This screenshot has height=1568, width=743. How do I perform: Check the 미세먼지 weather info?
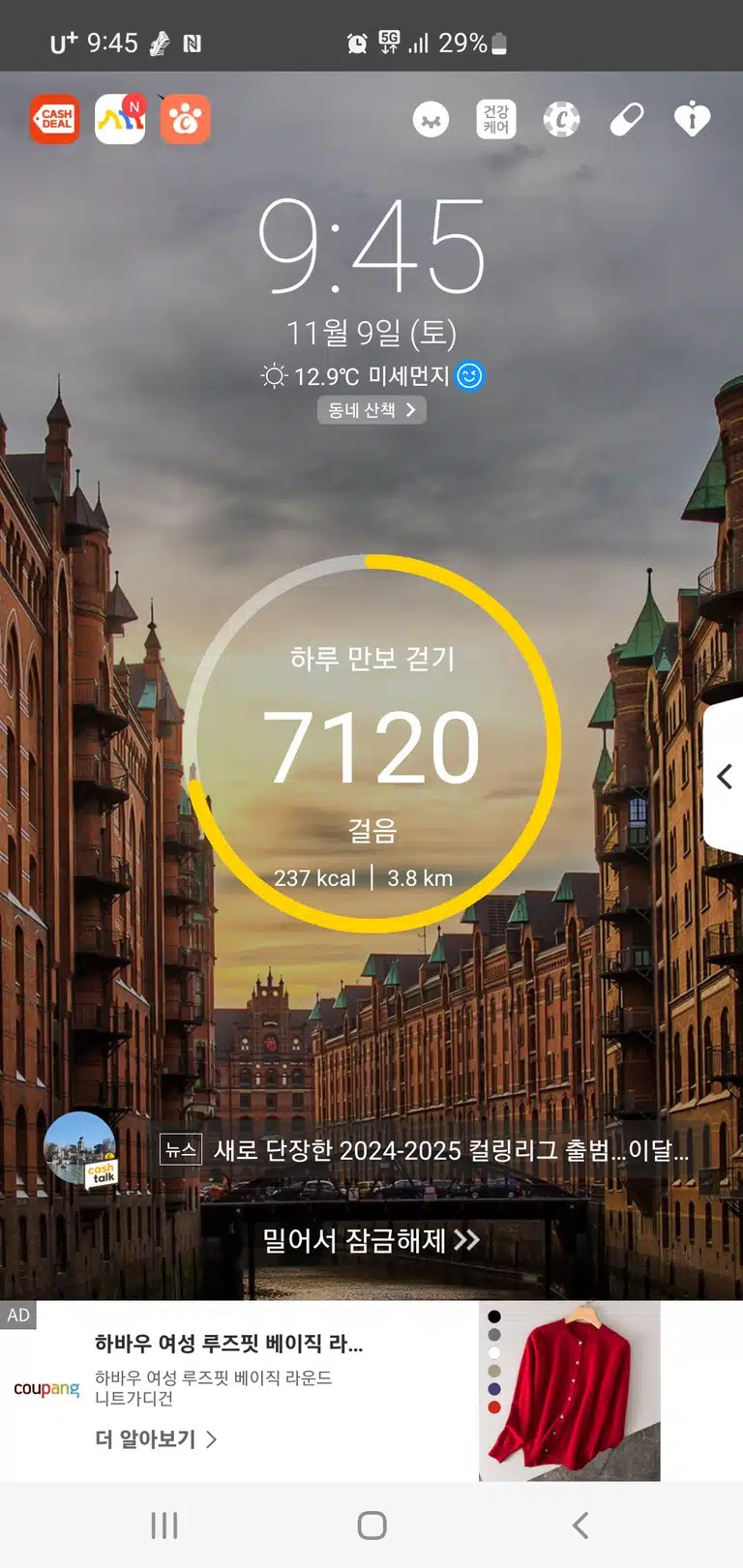point(371,375)
